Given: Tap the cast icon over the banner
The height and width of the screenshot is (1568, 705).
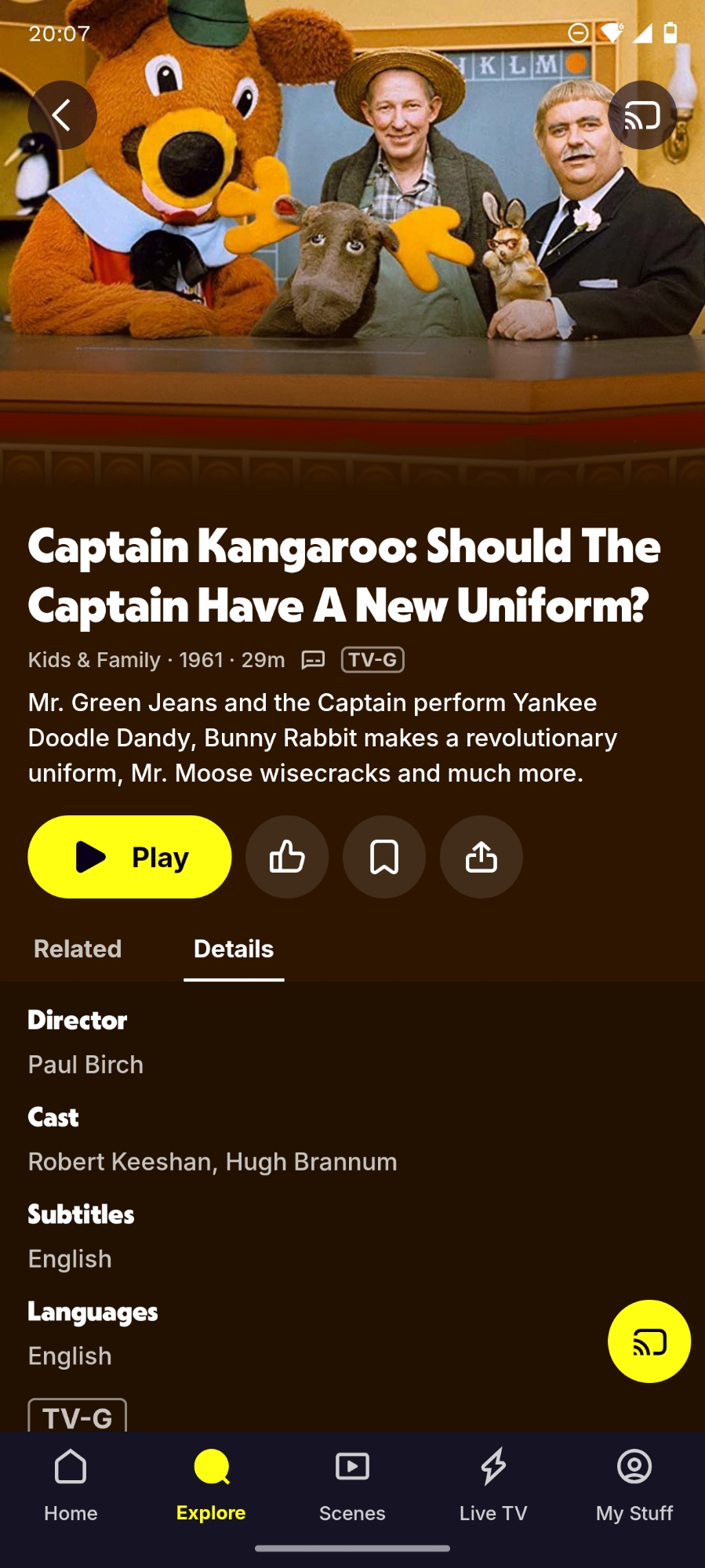Looking at the screenshot, I should pos(641,115).
